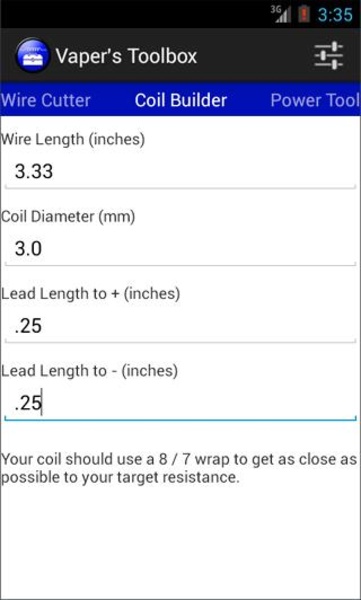Tap the Vaper's Toolbox app icon
The width and height of the screenshot is (361, 600).
coord(33,56)
